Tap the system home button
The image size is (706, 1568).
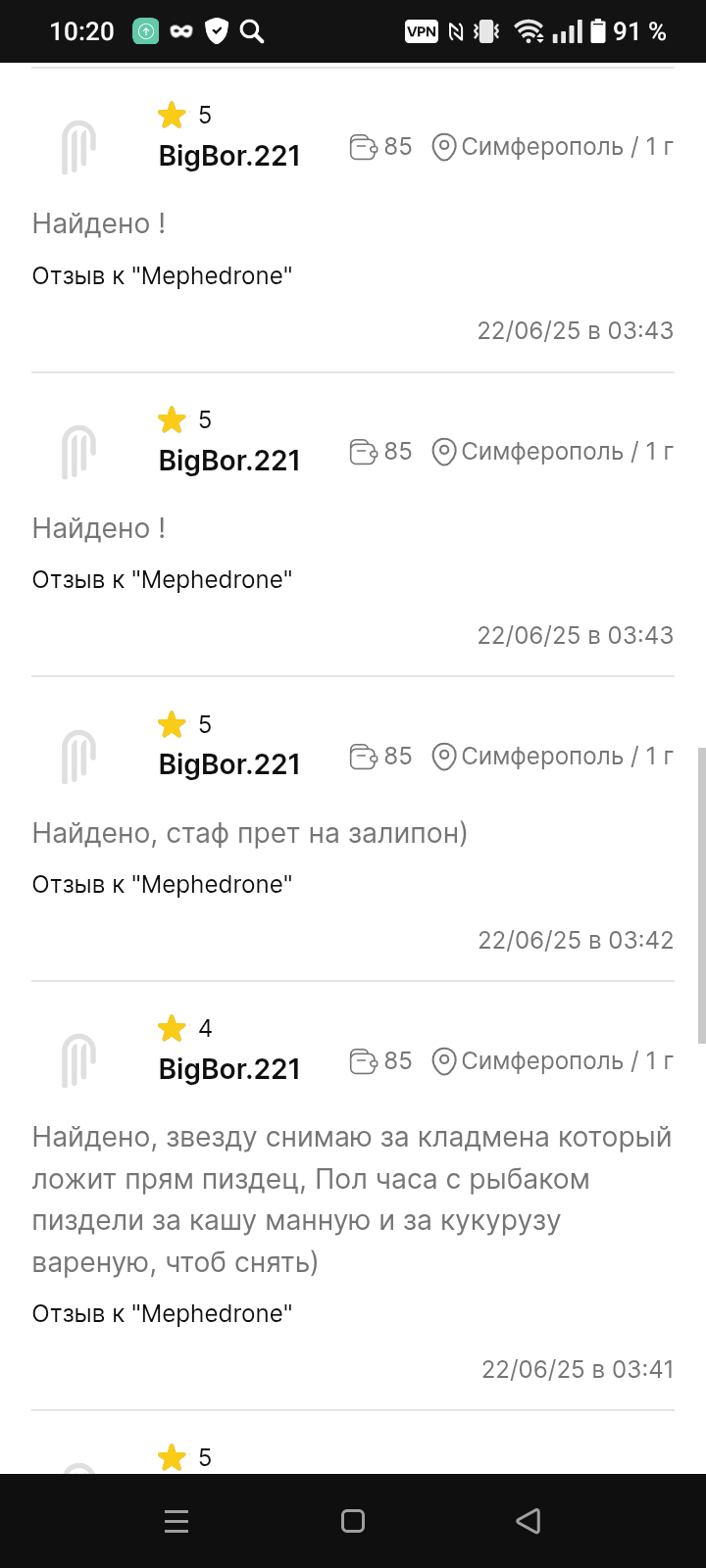click(x=353, y=1521)
